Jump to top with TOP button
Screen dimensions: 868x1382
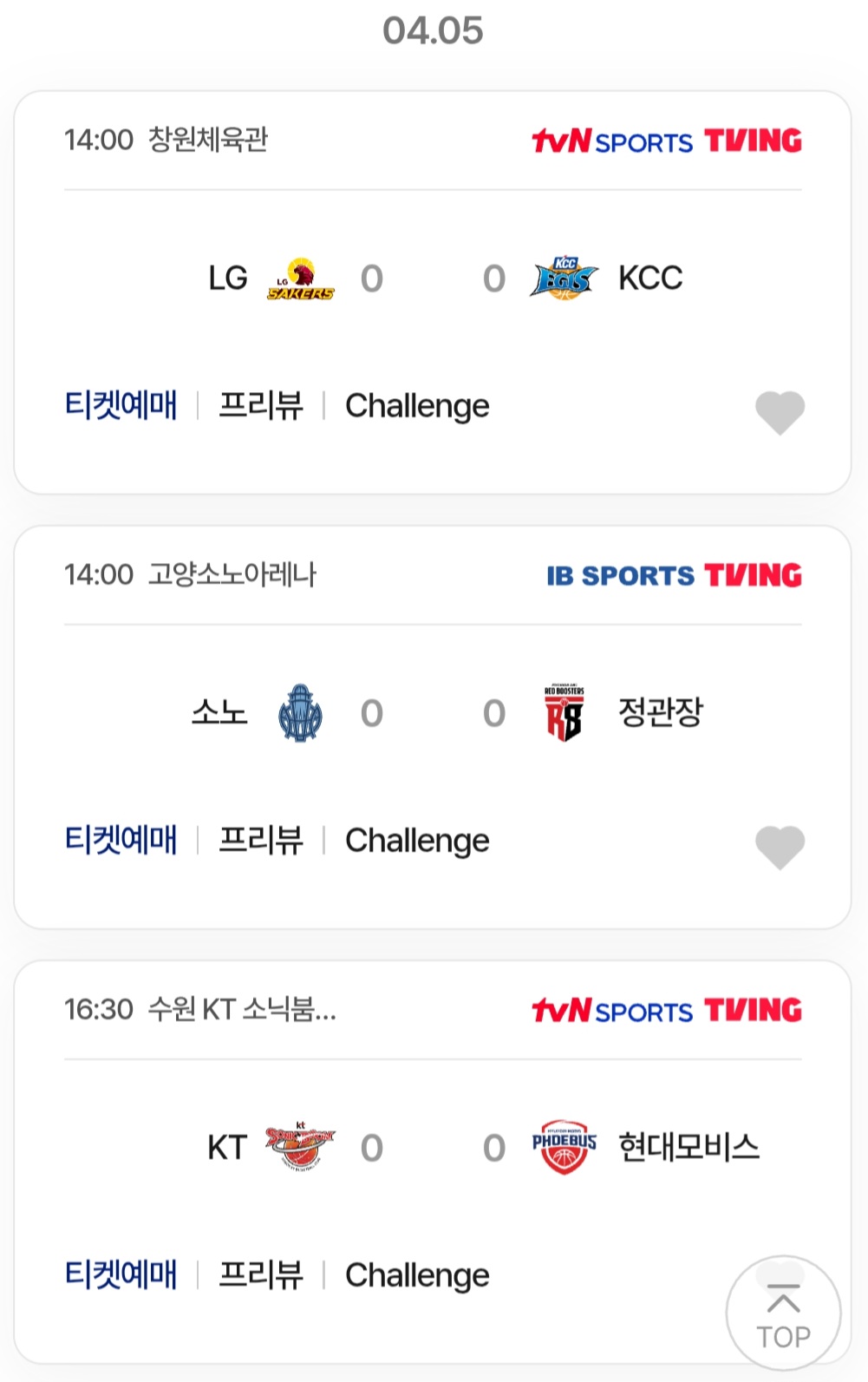click(783, 1313)
